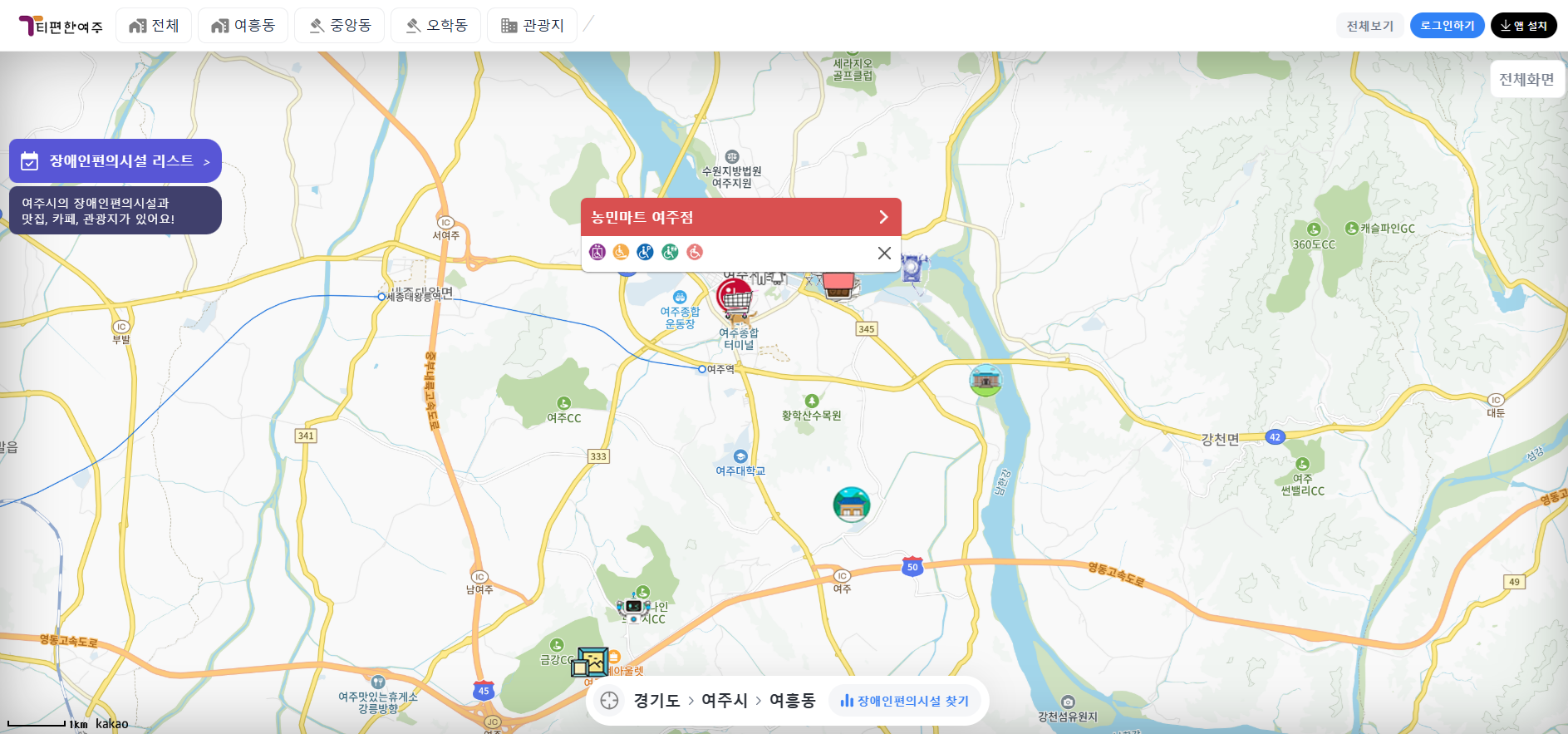Tap the 로그인하기 button
Image resolution: width=1568 pixels, height=734 pixels.
click(x=1447, y=26)
